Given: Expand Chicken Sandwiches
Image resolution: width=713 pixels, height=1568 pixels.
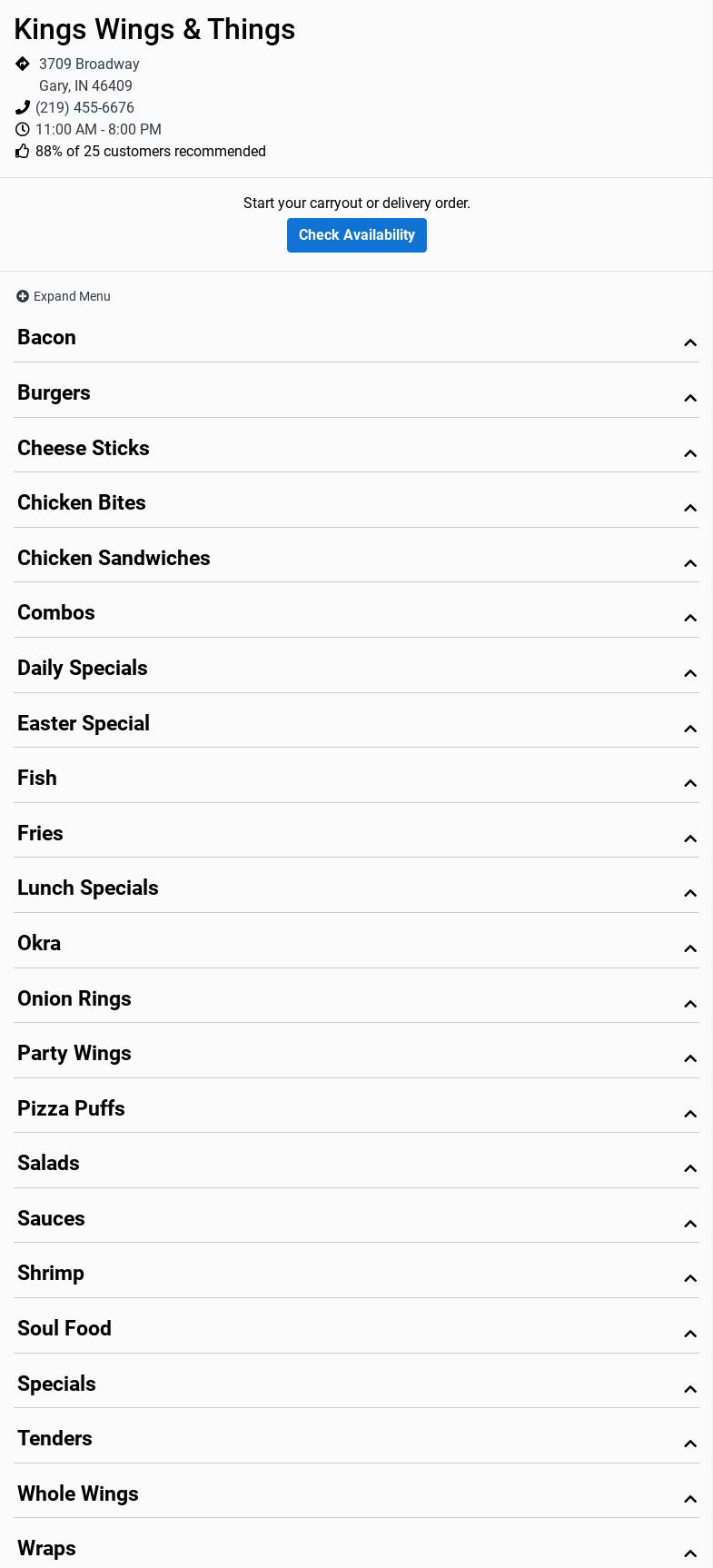Looking at the screenshot, I should 356,559.
